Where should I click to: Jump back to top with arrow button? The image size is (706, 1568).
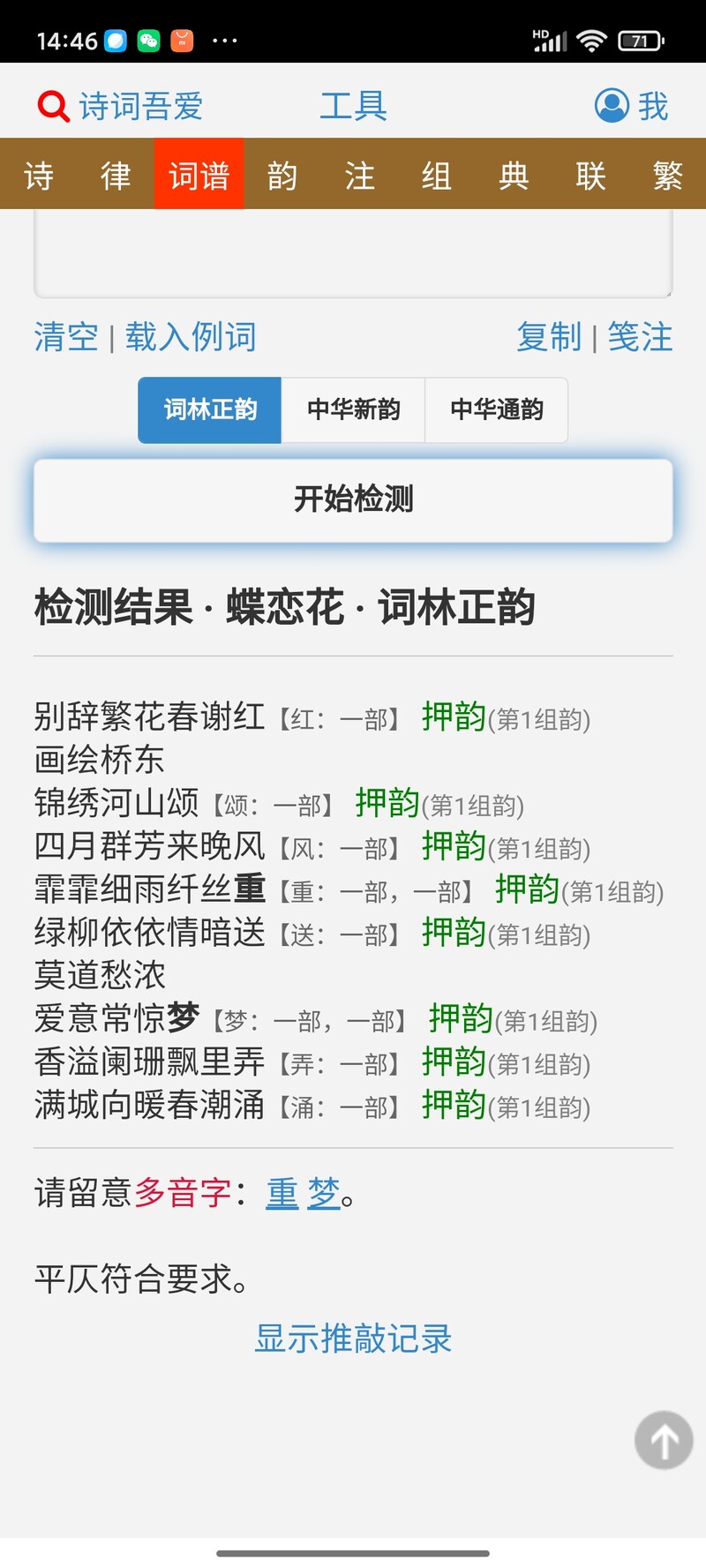click(x=664, y=1440)
